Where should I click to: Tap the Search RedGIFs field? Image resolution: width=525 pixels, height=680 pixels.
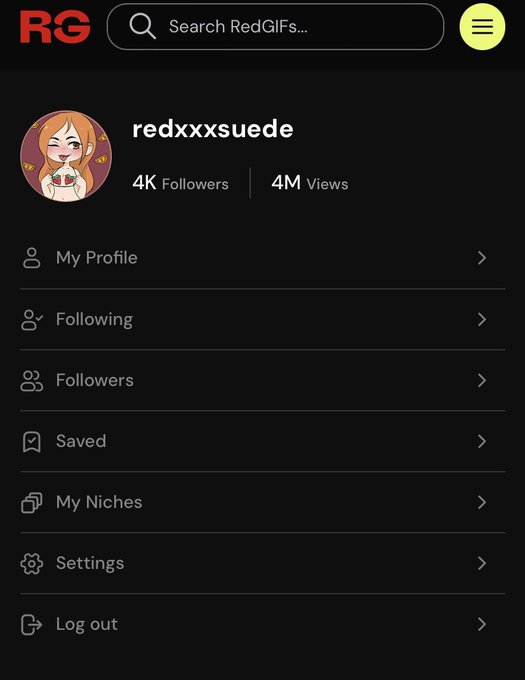click(275, 26)
